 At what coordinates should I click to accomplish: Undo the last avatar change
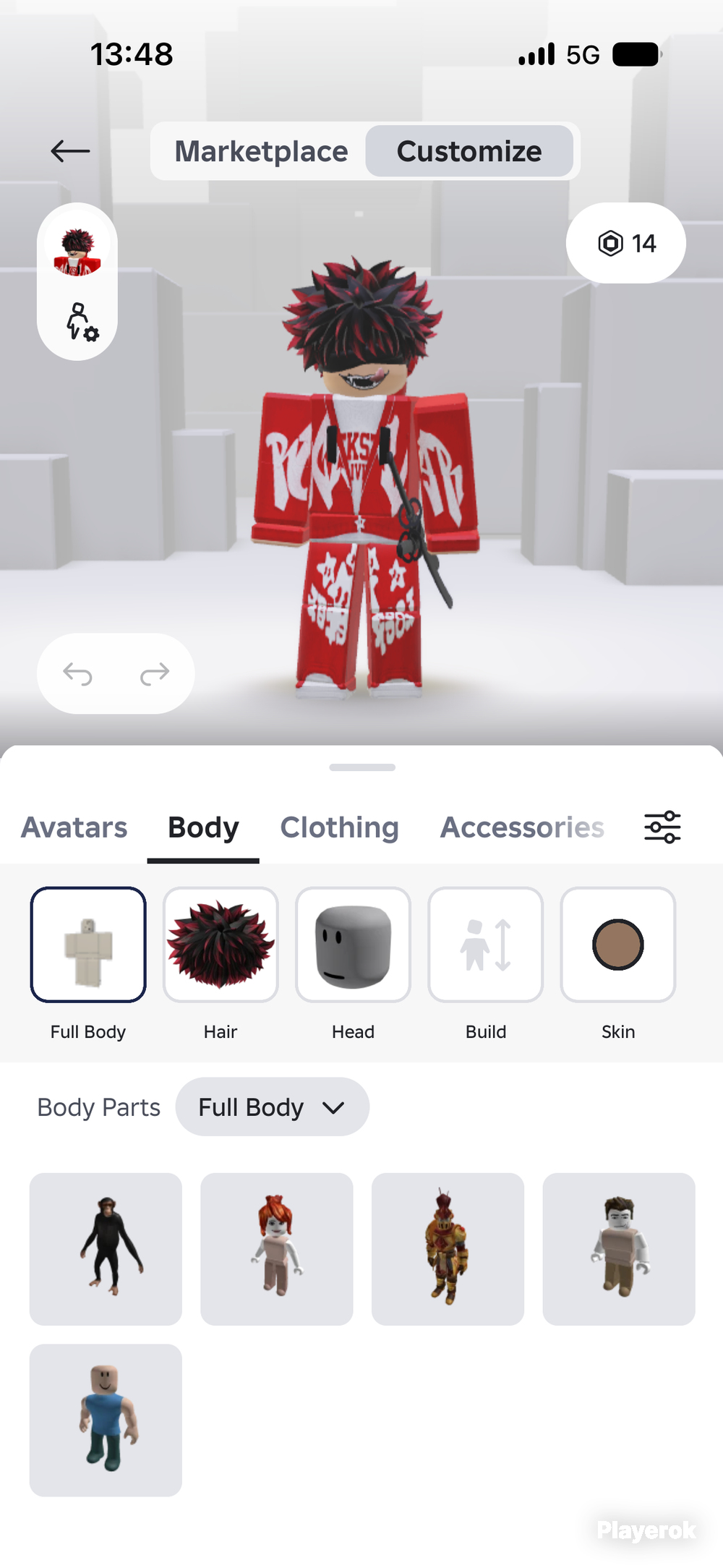[x=77, y=674]
